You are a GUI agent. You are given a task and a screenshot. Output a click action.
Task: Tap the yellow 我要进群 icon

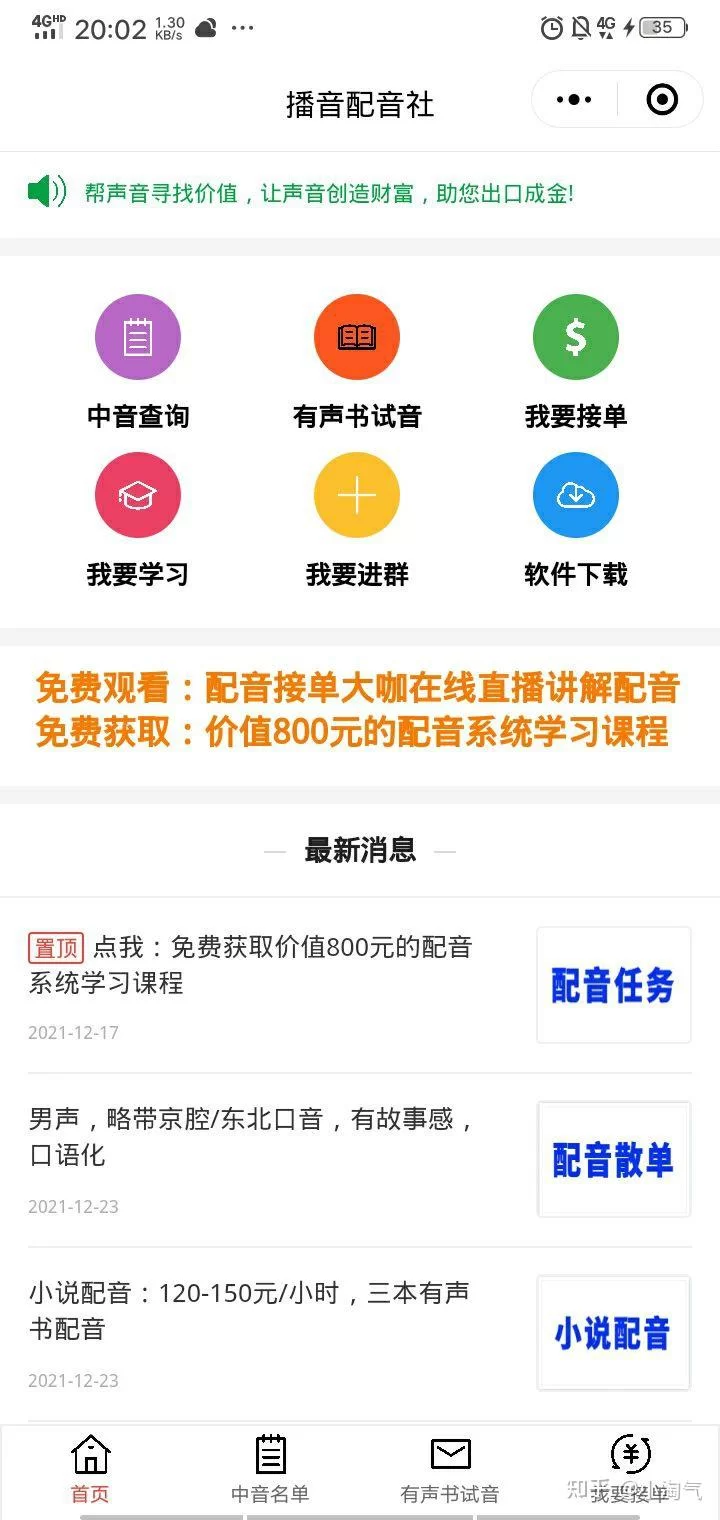[x=357, y=496]
